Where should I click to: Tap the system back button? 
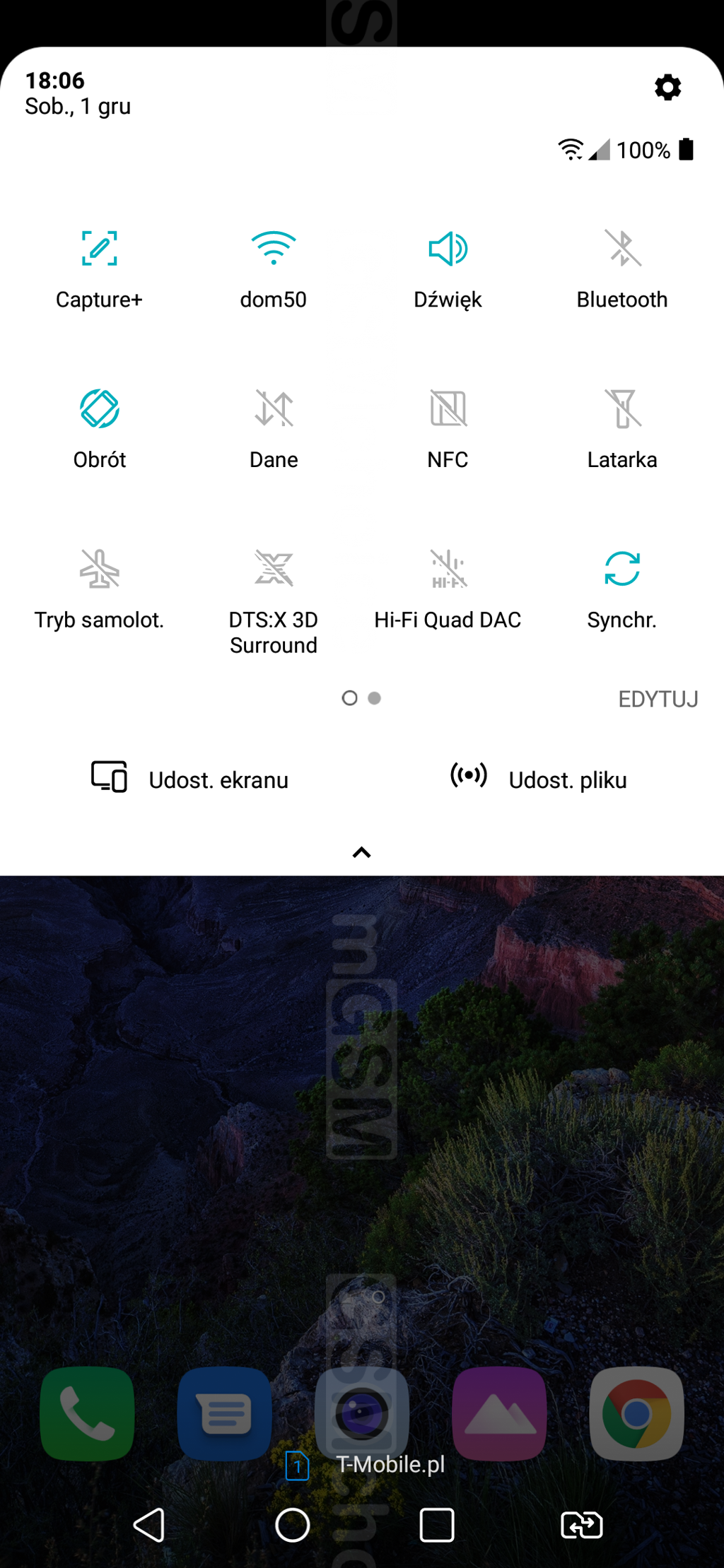click(x=149, y=1524)
